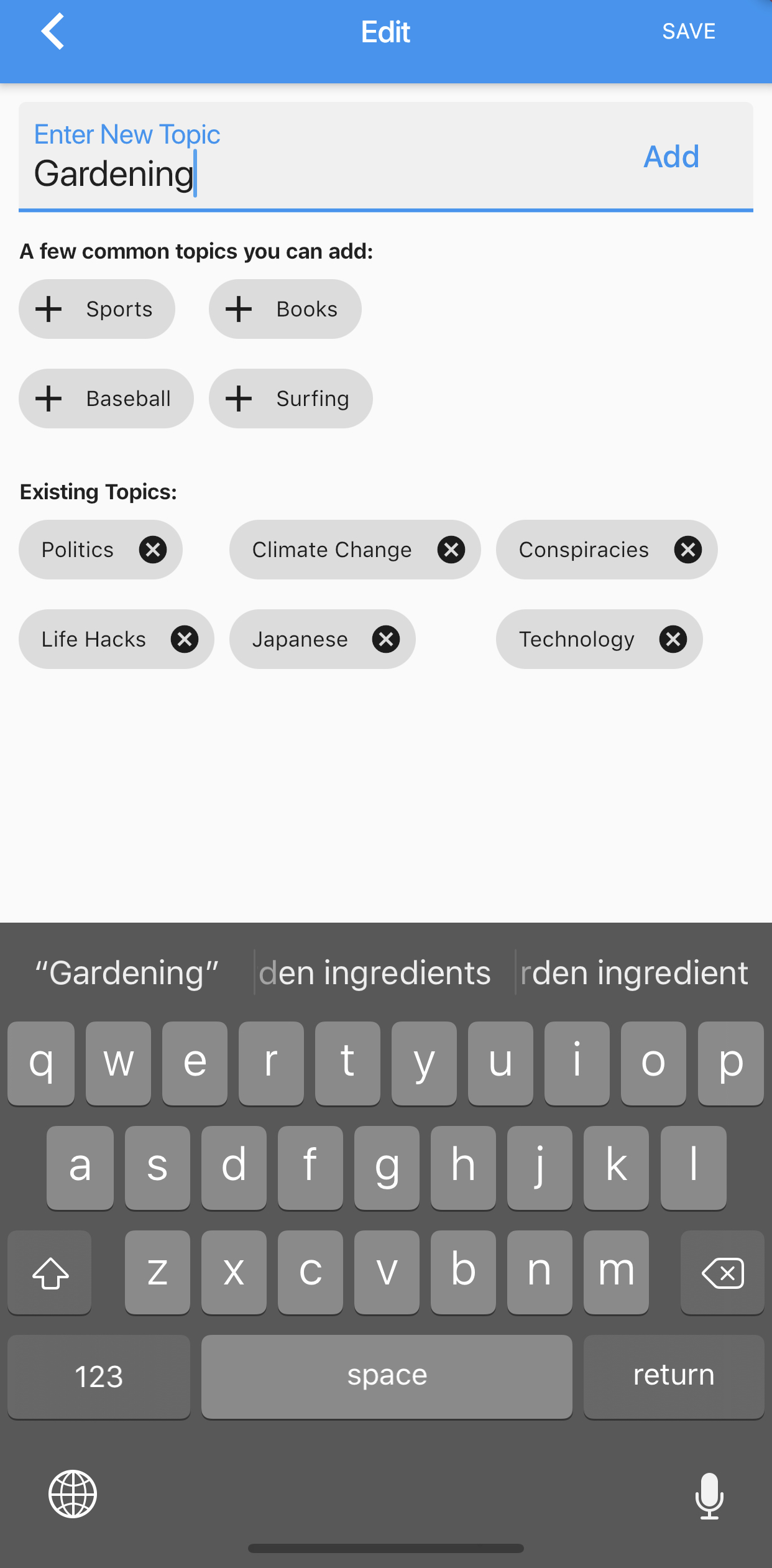
Task: Add the Books topic chip
Action: pyautogui.click(x=285, y=309)
